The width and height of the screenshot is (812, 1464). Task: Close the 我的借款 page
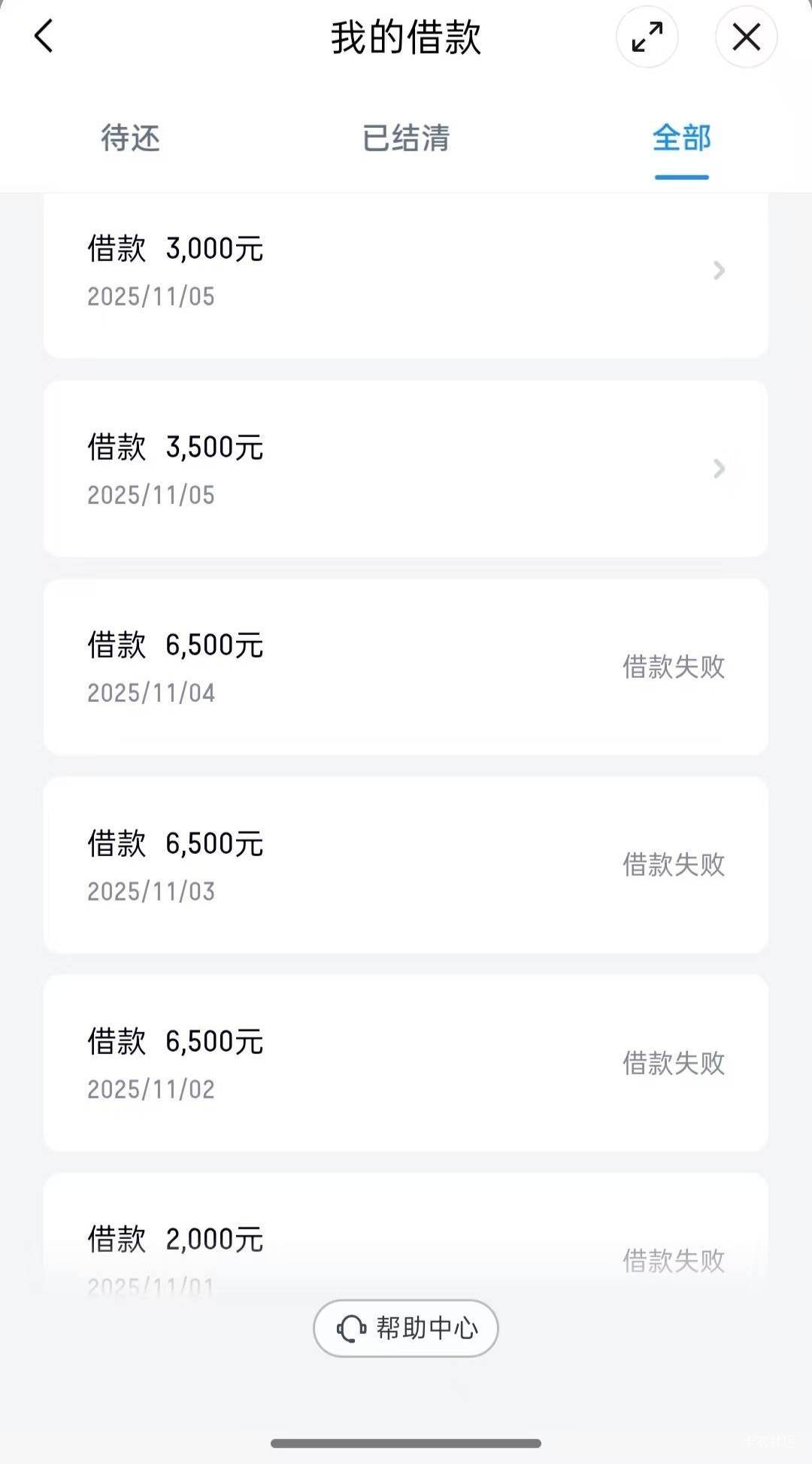click(746, 36)
